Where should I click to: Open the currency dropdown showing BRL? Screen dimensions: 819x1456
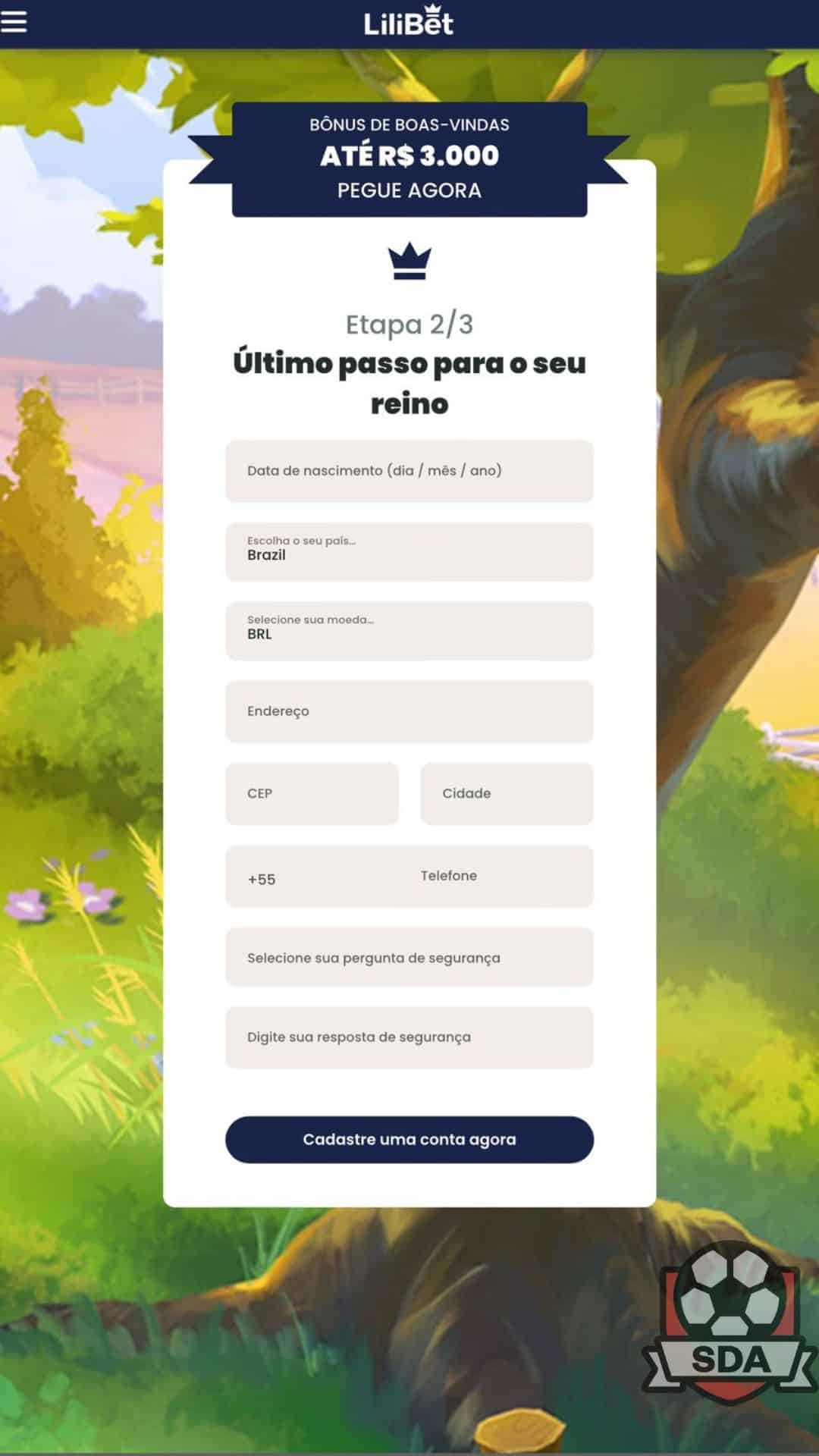point(409,630)
